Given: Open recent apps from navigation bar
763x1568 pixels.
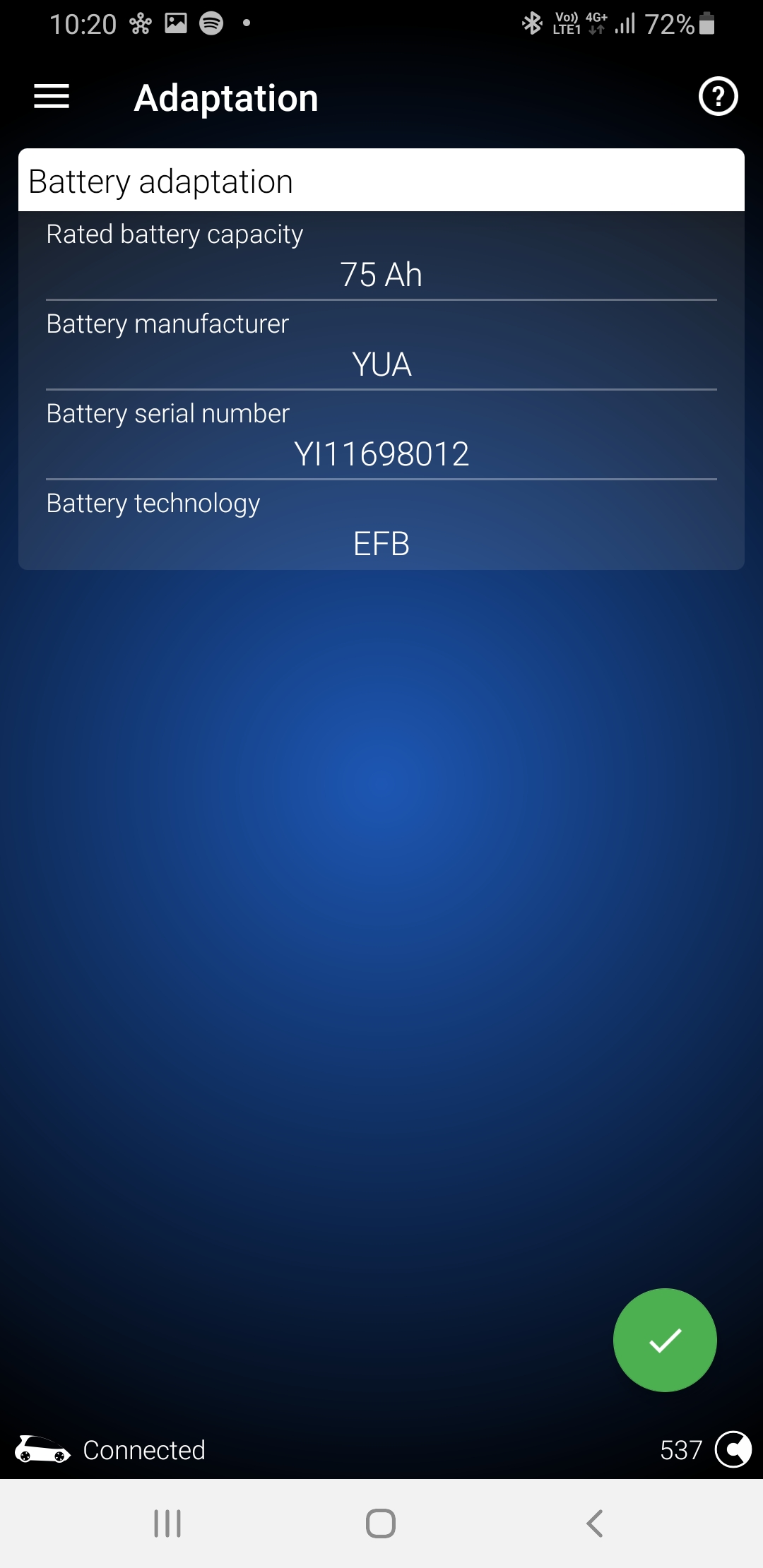Looking at the screenshot, I should (x=167, y=1524).
